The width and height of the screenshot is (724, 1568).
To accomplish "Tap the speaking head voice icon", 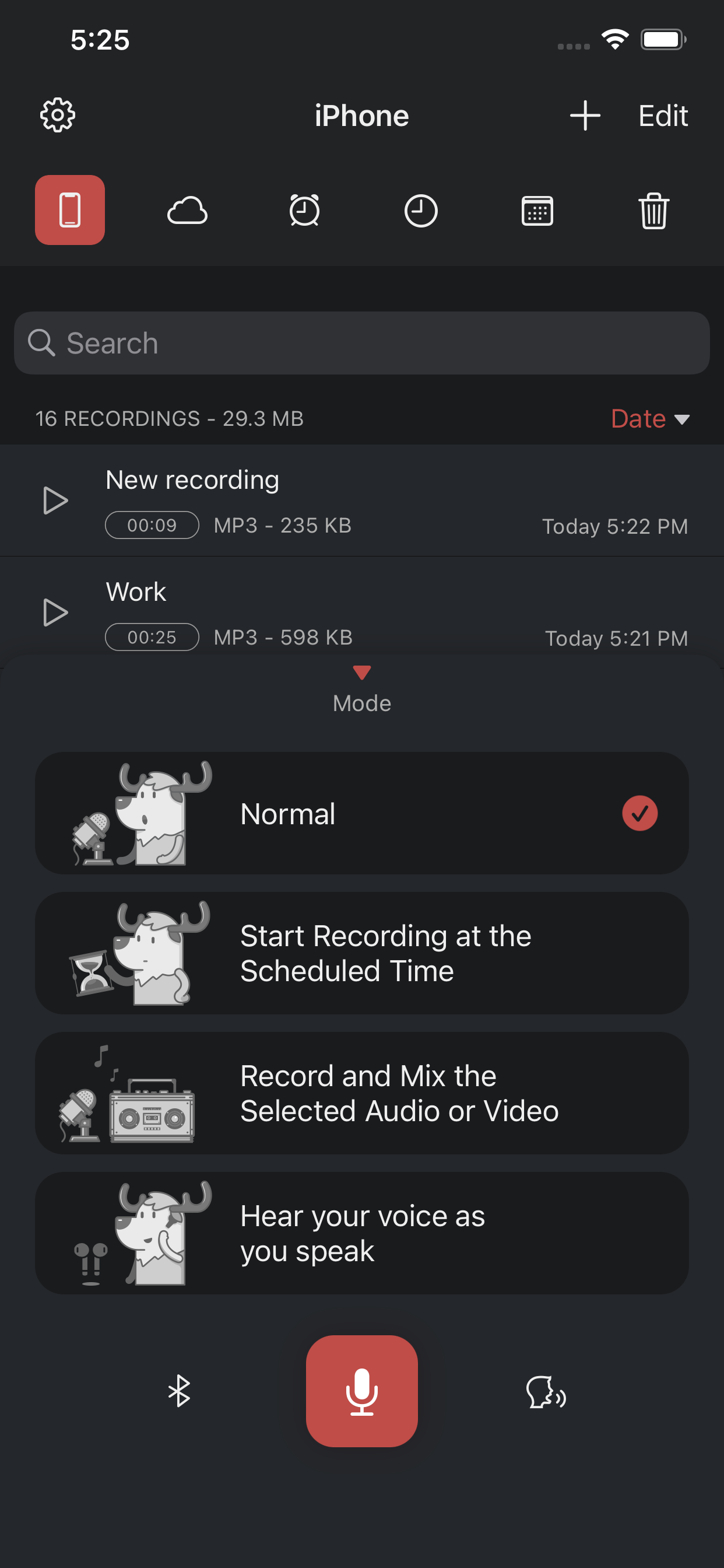I will (545, 1392).
